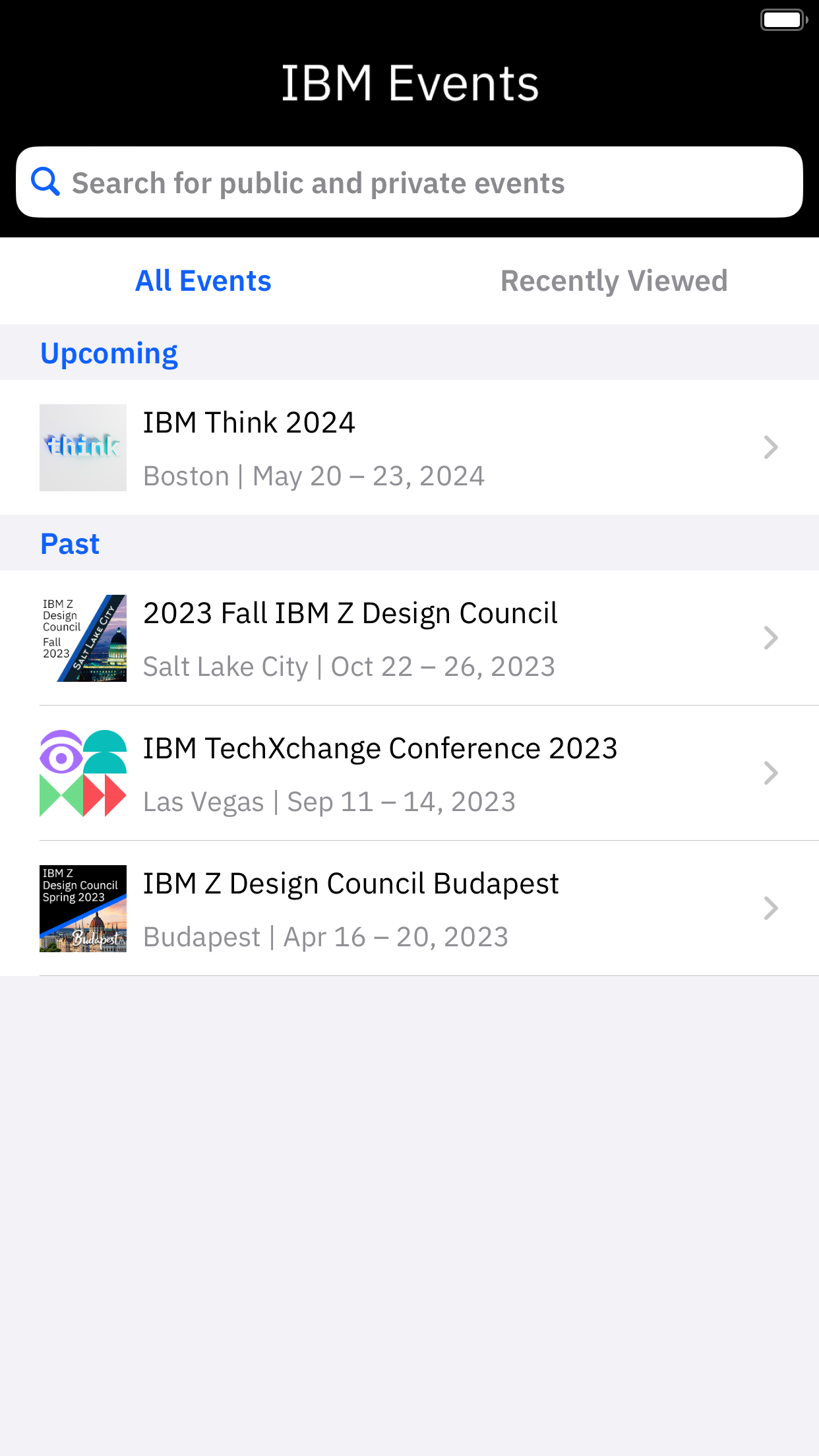The width and height of the screenshot is (819, 1456).
Task: Switch to the Recently Viewed tab
Action: point(614,281)
